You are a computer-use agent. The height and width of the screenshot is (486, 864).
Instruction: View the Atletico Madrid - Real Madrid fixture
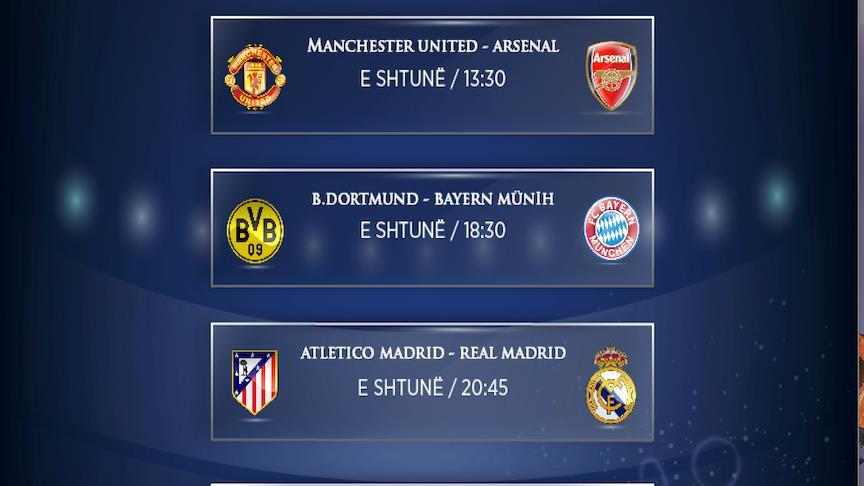[432, 381]
